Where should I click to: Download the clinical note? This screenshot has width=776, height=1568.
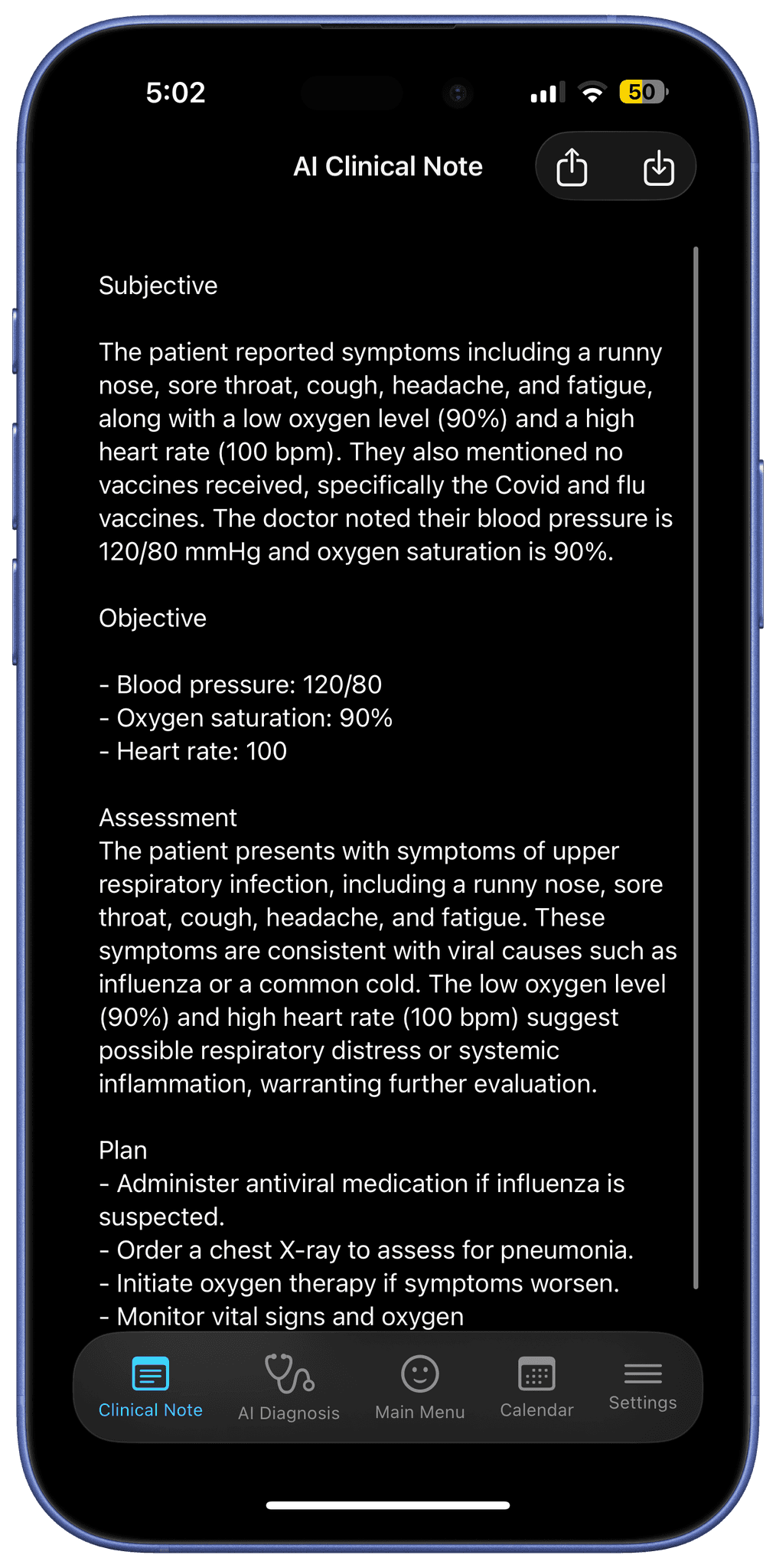(659, 167)
